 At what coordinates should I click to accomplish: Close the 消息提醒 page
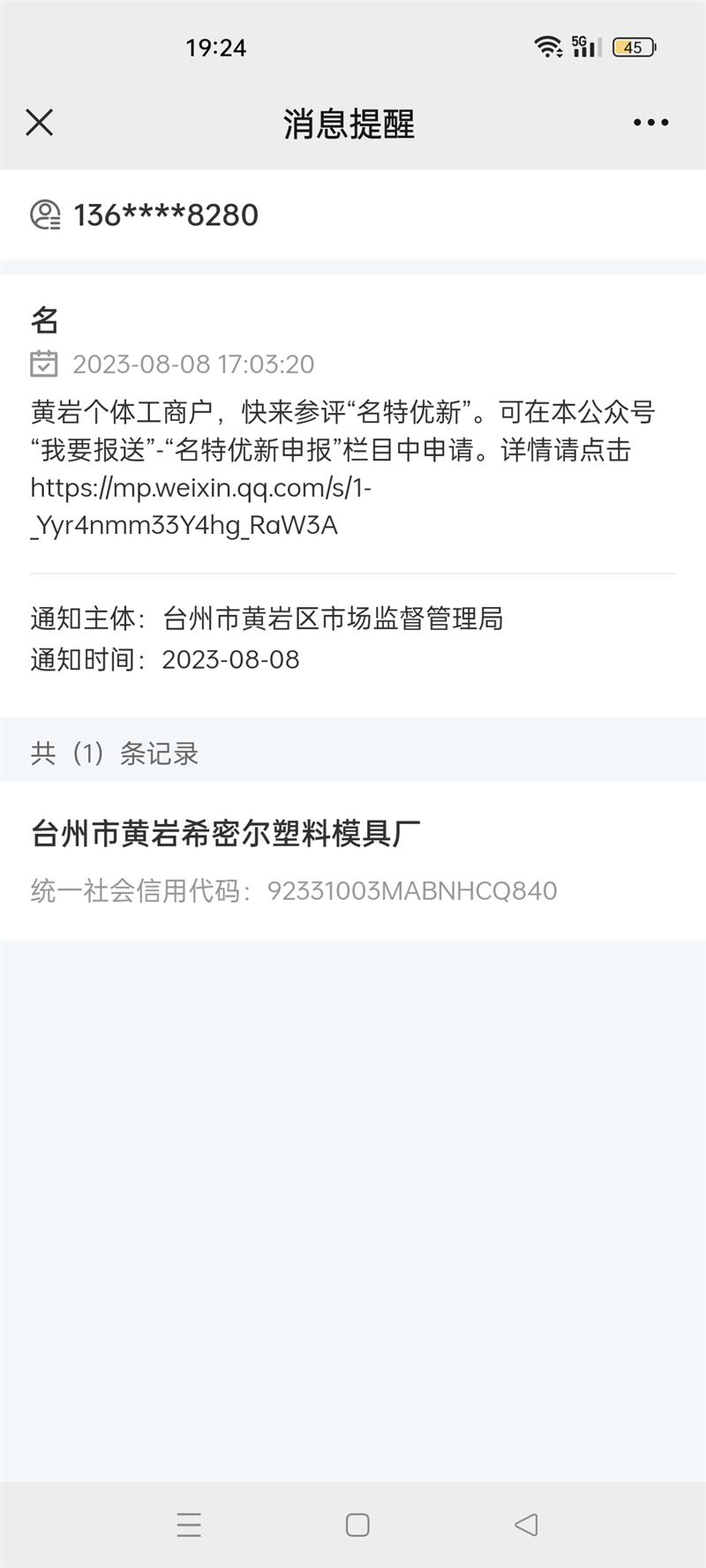pos(40,123)
